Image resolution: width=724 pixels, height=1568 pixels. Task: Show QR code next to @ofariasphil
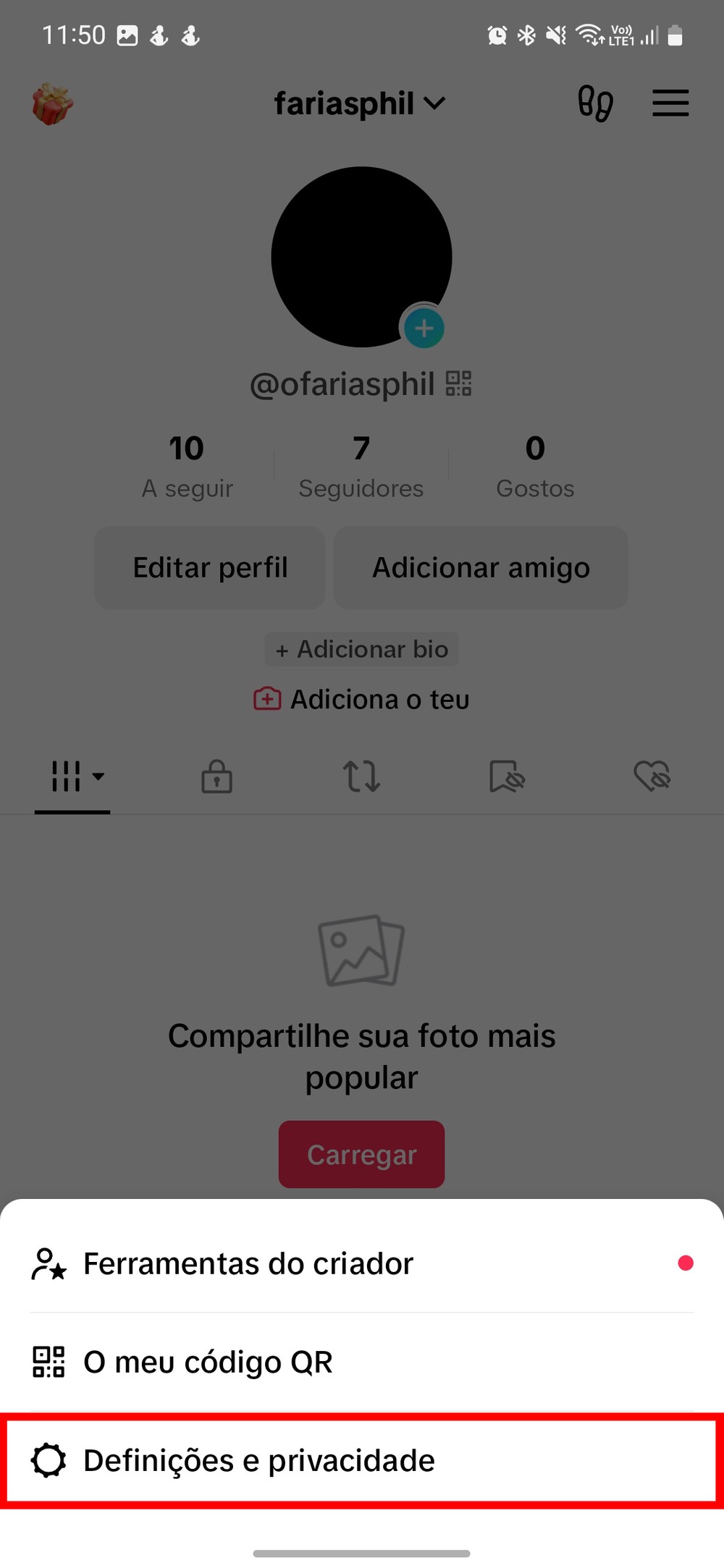pos(458,383)
